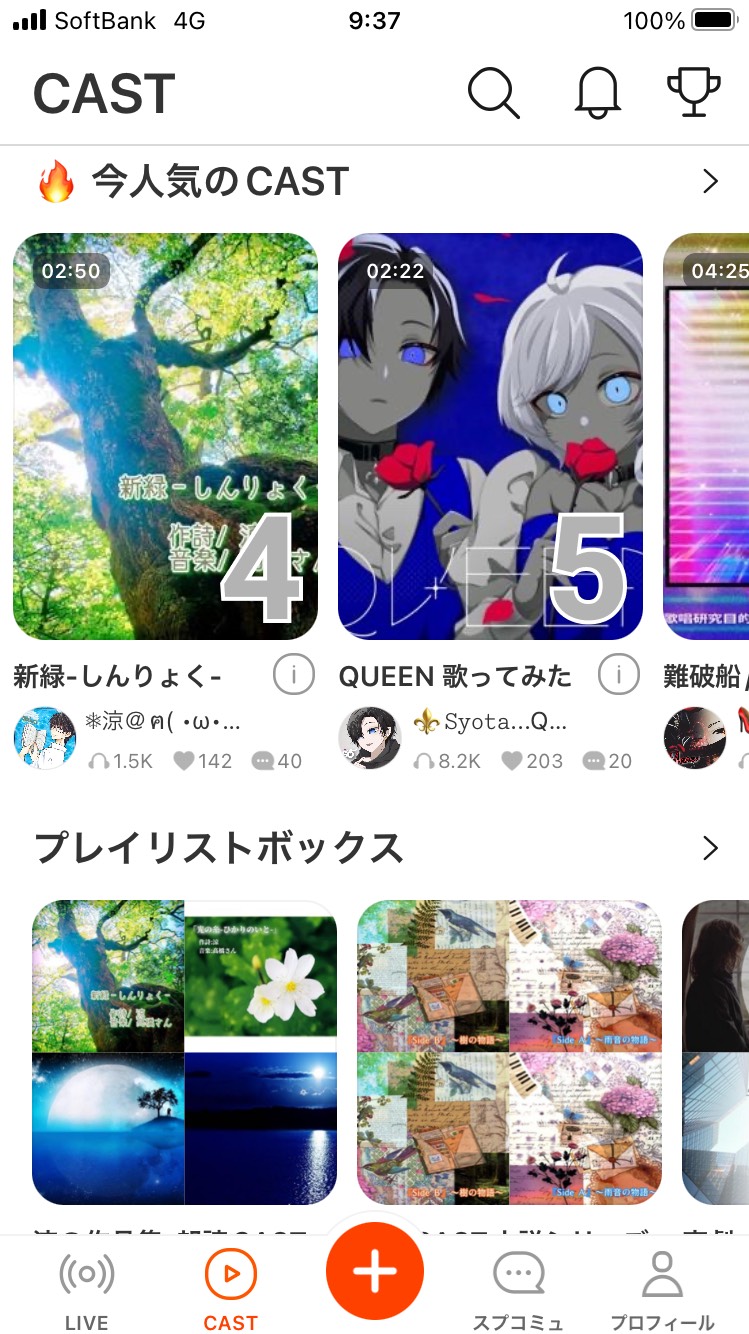Image resolution: width=749 pixels, height=1334 pixels.
Task: Go to the スプコミュ tab
Action: 518,1292
